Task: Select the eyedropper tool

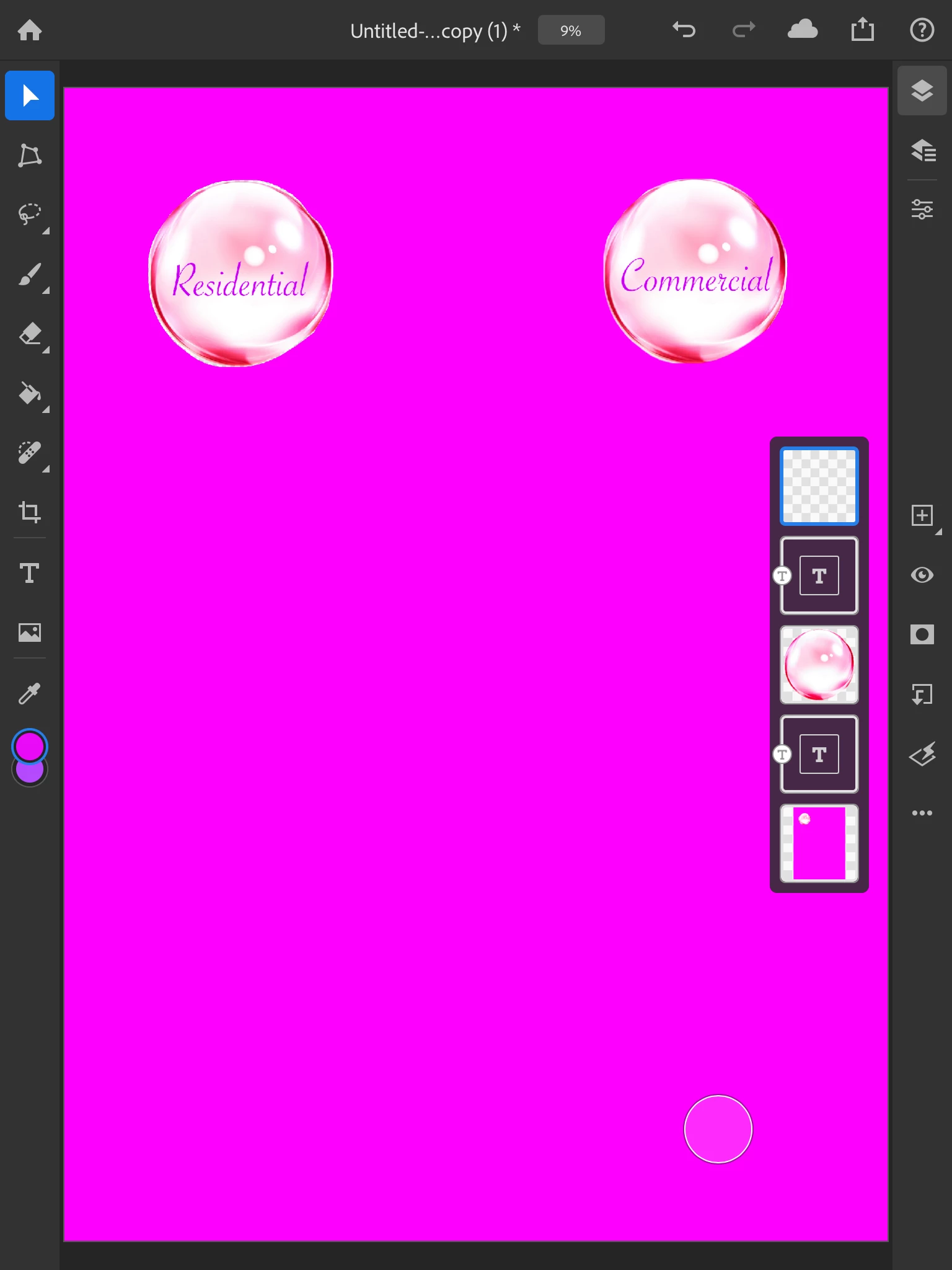Action: click(x=29, y=693)
